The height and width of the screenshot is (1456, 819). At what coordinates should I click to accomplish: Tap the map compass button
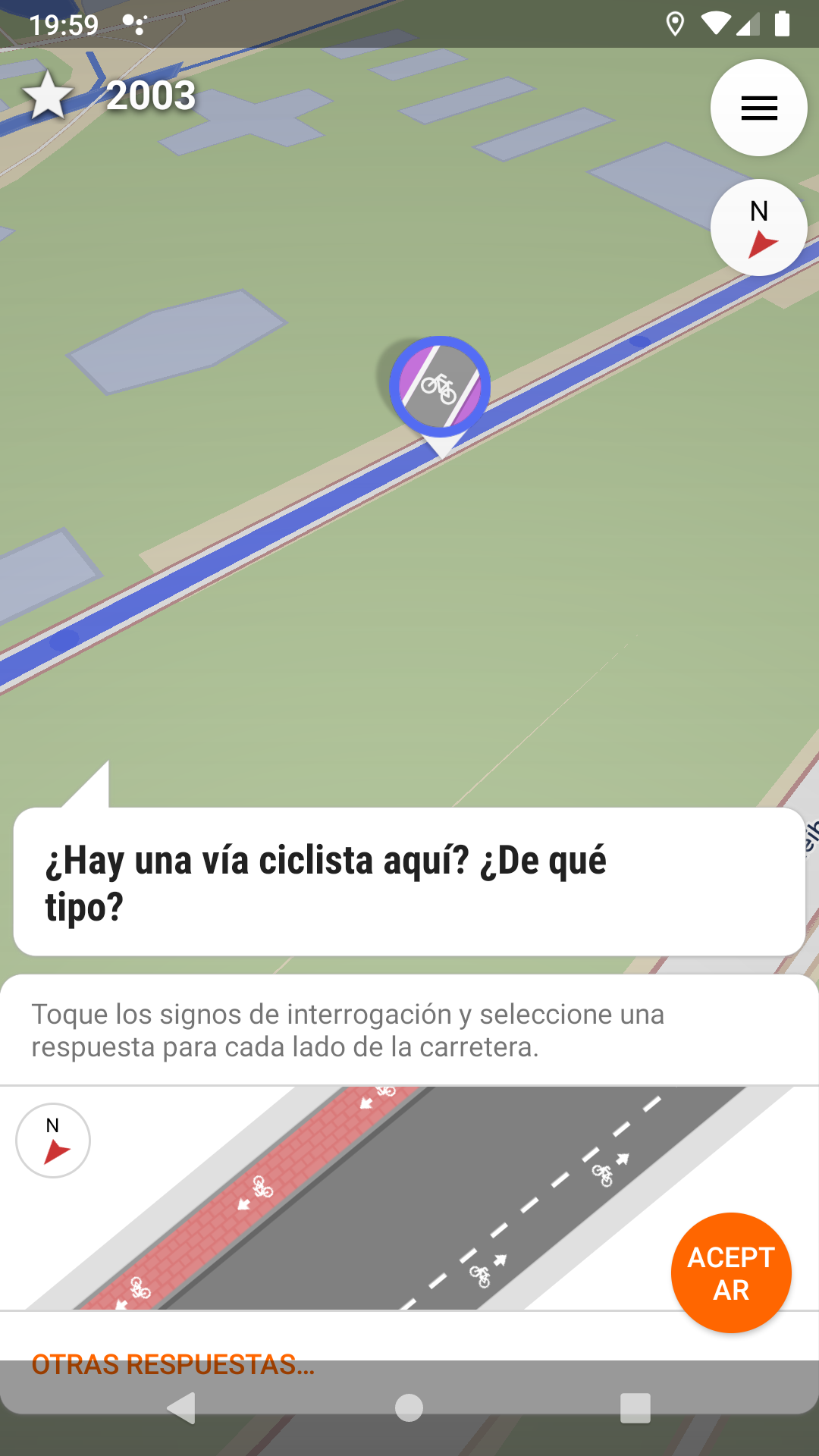click(x=758, y=227)
